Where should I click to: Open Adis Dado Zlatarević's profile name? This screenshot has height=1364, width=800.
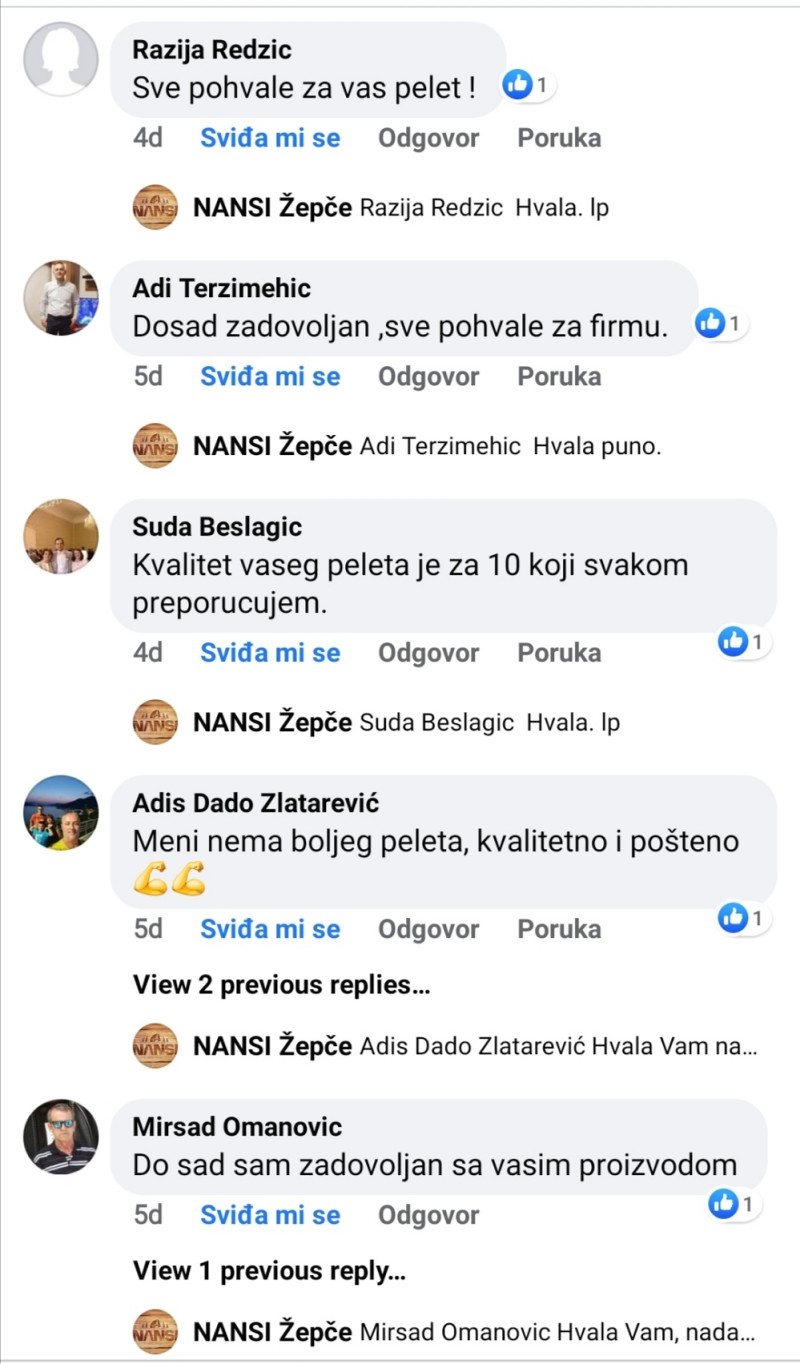pyautogui.click(x=256, y=803)
